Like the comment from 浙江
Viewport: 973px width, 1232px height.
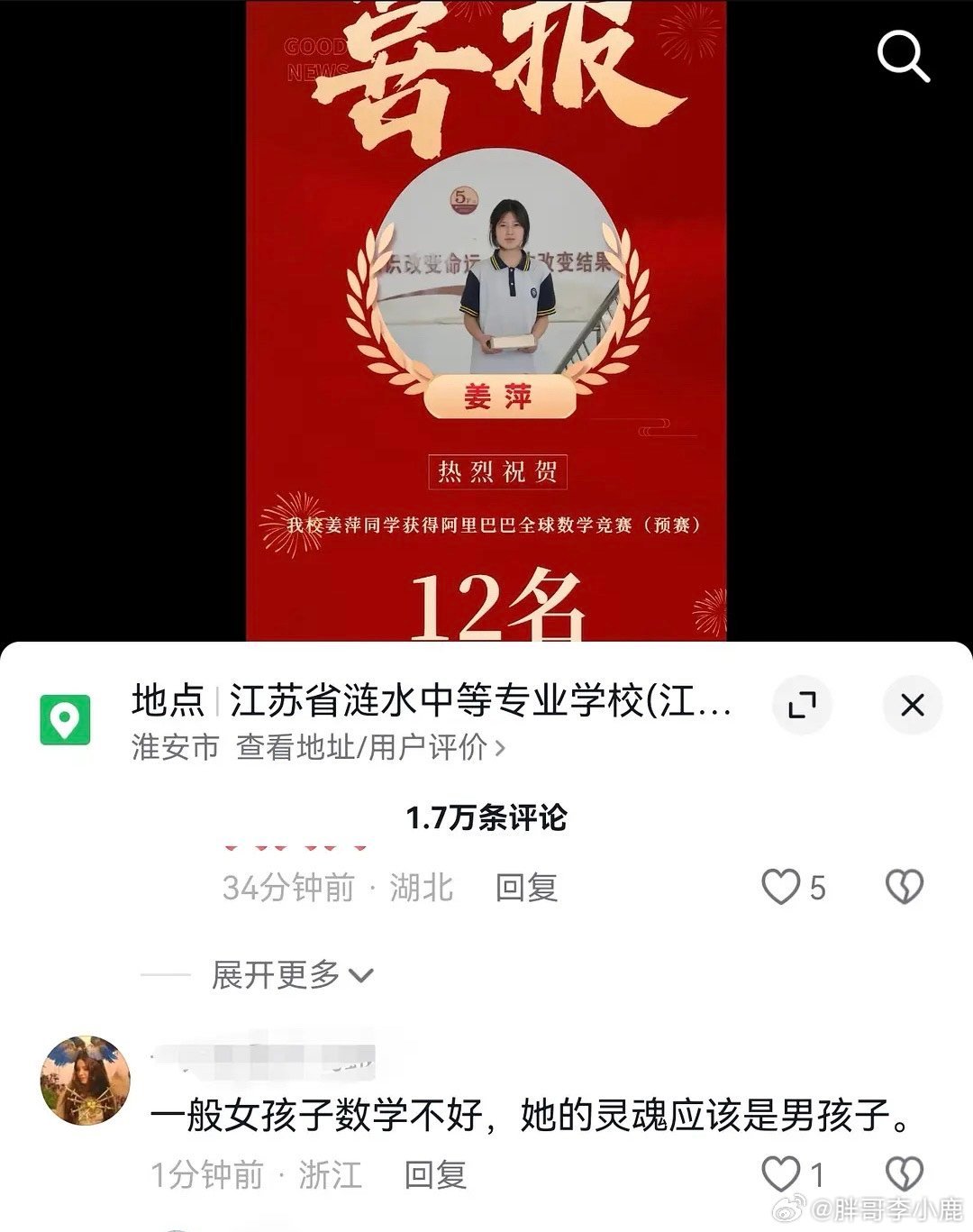pyautogui.click(x=782, y=1174)
